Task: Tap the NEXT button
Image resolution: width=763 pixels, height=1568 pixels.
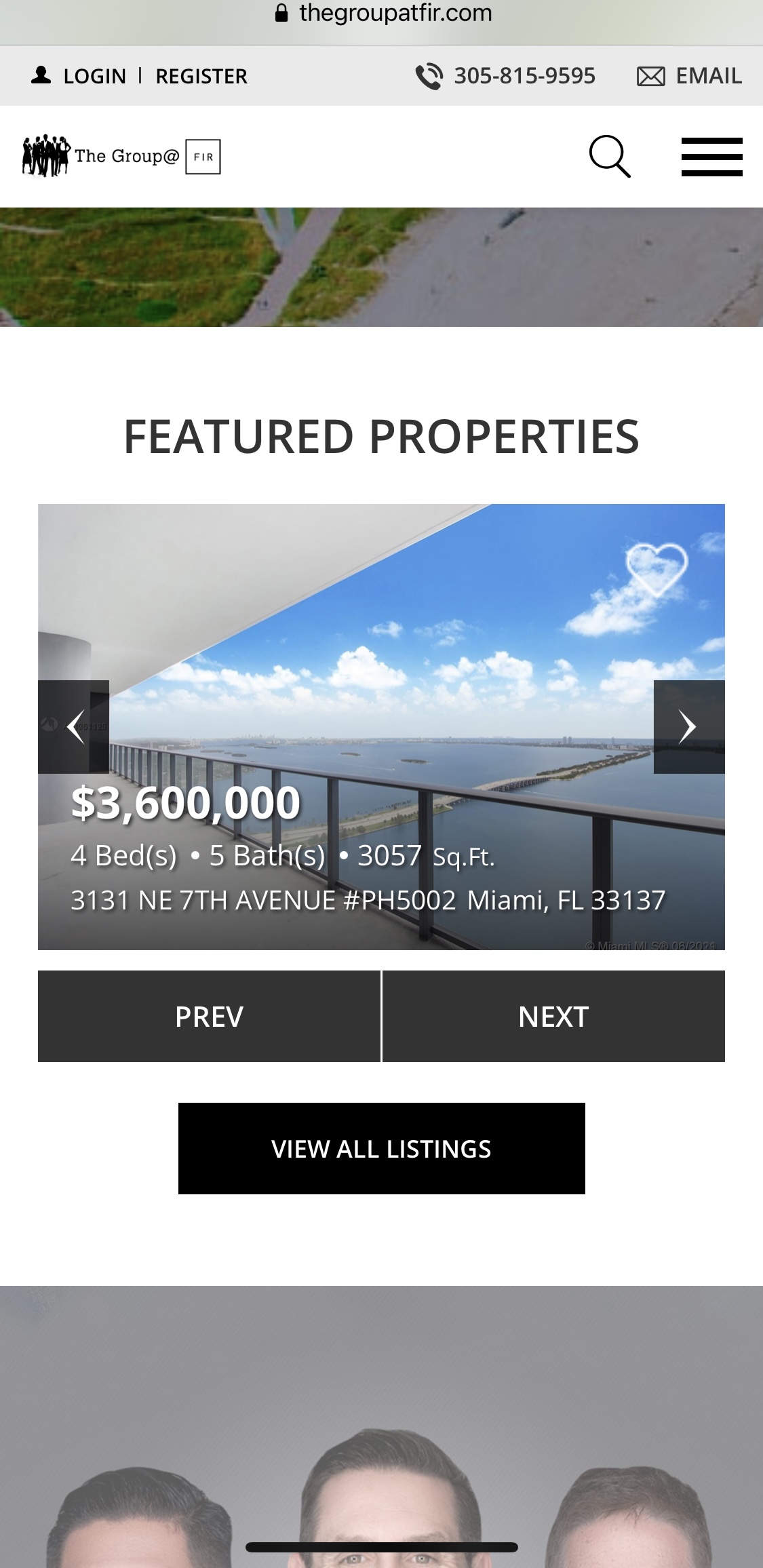Action: (553, 1017)
